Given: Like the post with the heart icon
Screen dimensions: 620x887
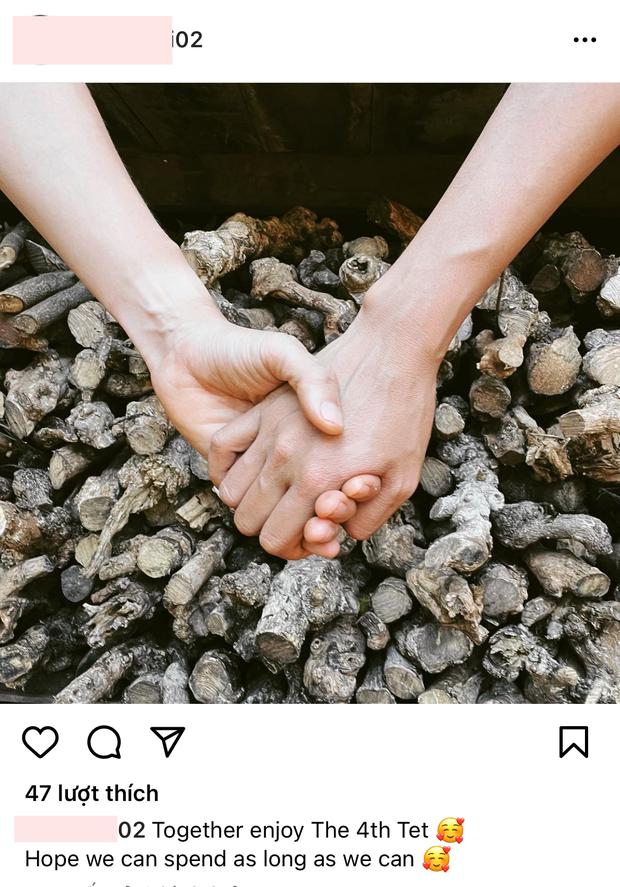Looking at the screenshot, I should point(40,742).
